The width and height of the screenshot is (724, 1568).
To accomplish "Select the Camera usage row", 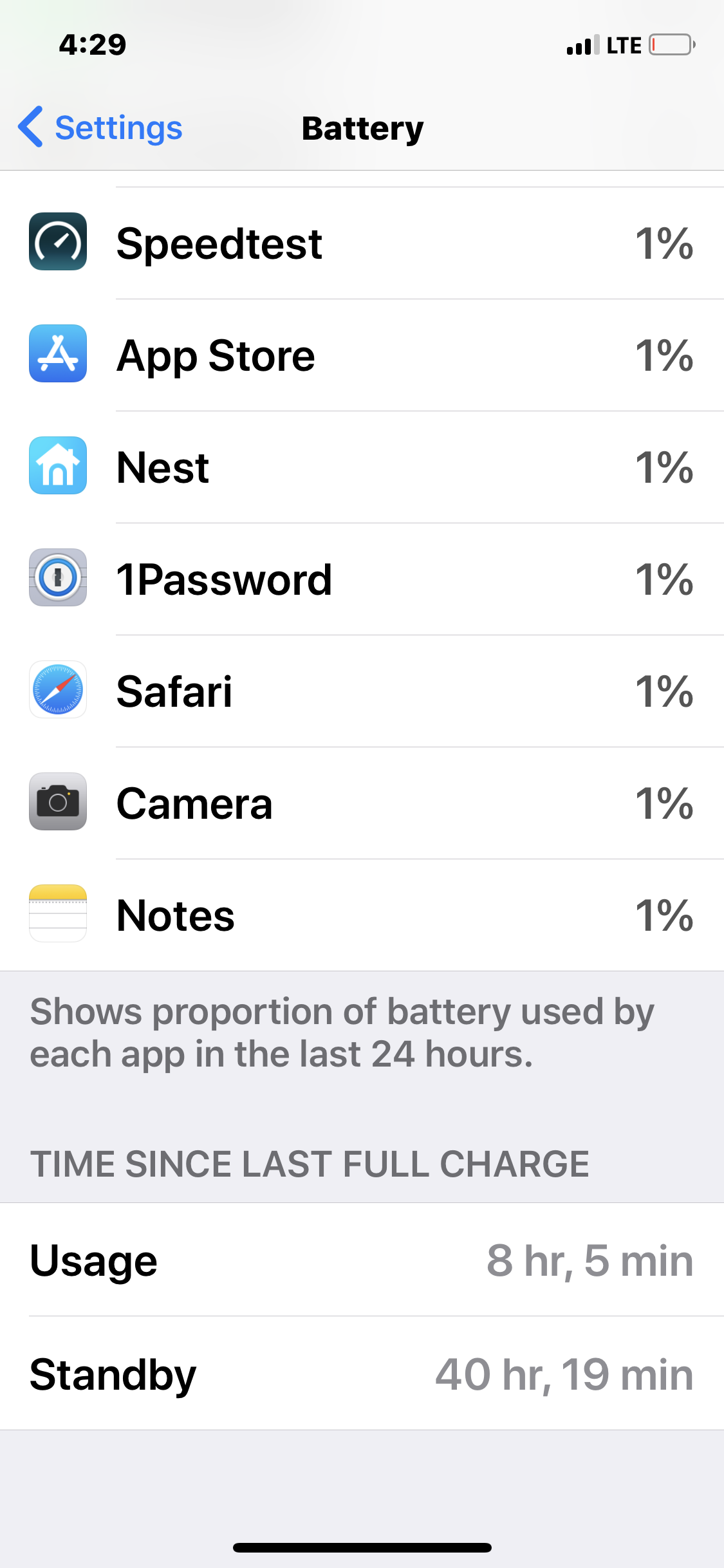I will tap(362, 803).
